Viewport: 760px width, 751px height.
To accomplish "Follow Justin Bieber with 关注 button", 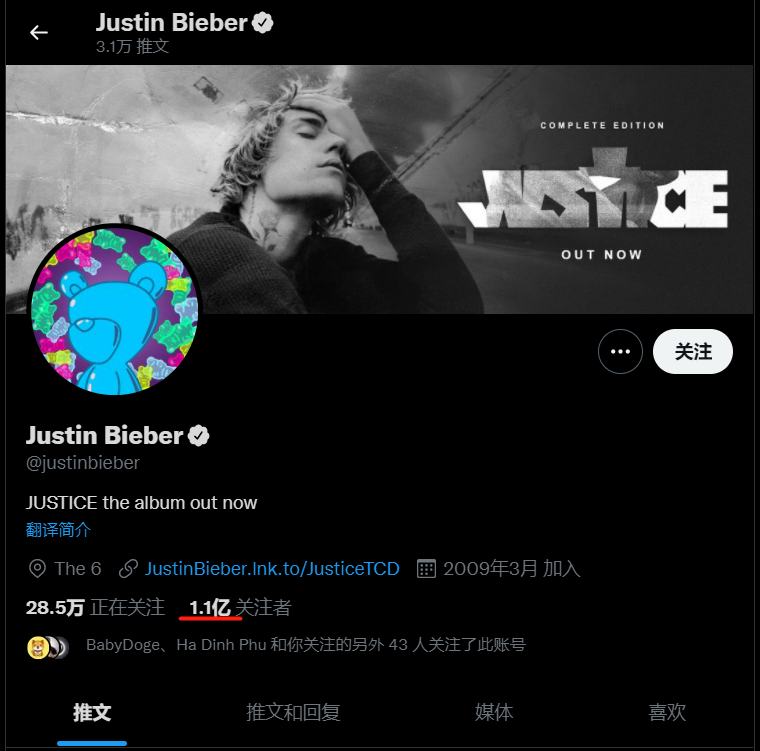I will [x=692, y=352].
